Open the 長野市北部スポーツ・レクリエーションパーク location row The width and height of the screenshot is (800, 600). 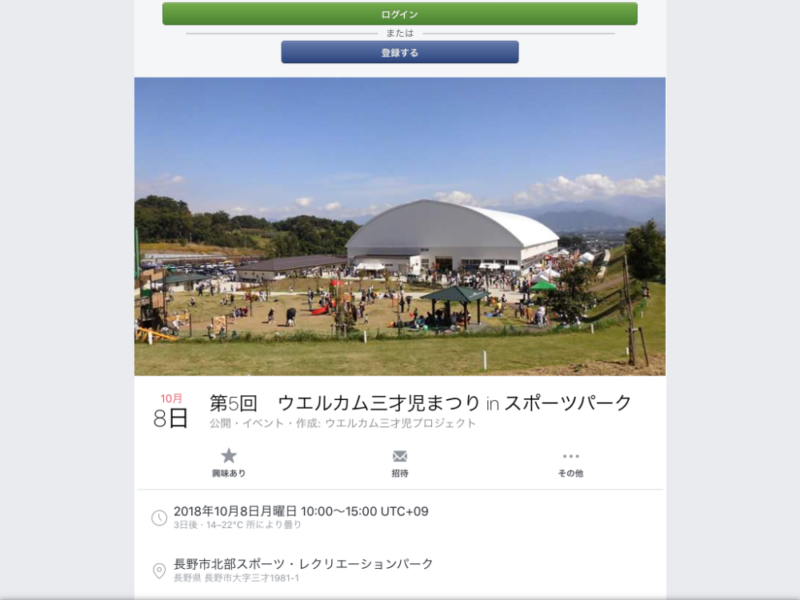click(303, 569)
